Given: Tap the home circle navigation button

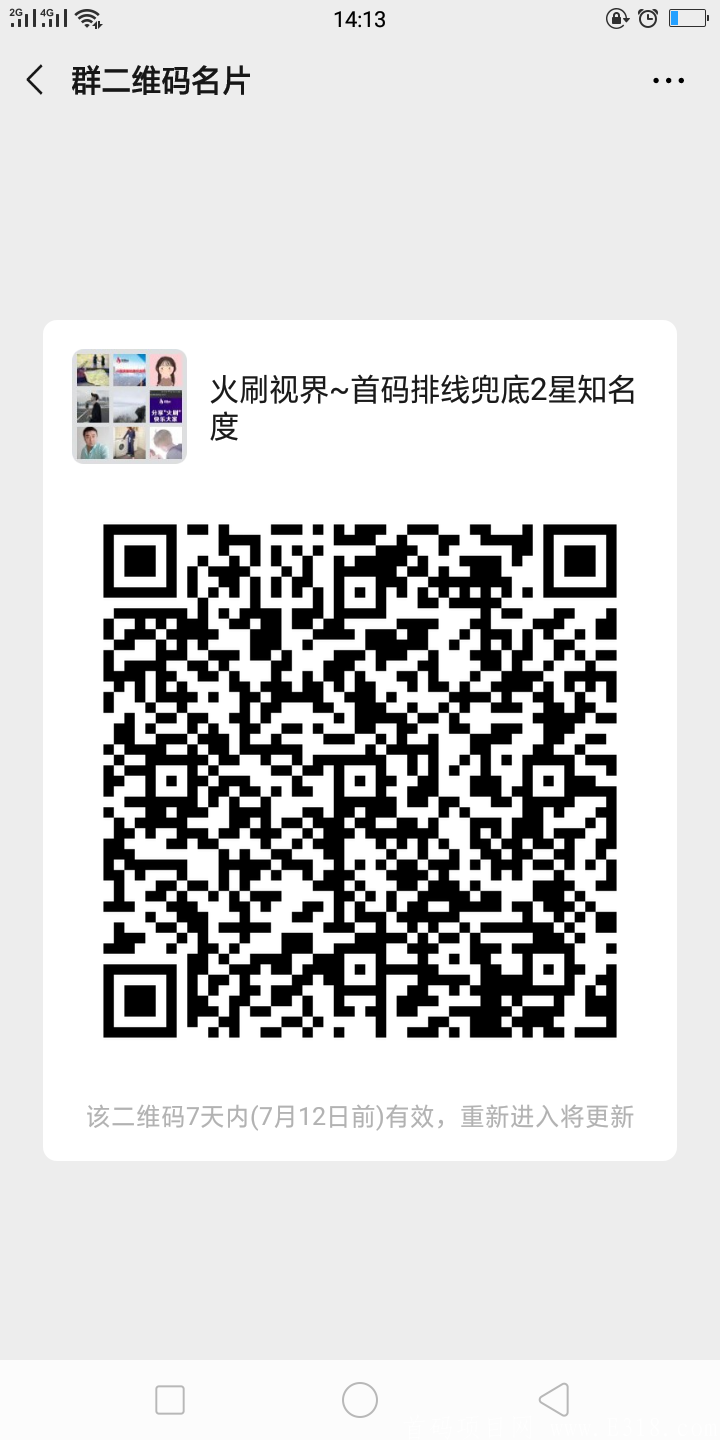Looking at the screenshot, I should click(360, 1400).
